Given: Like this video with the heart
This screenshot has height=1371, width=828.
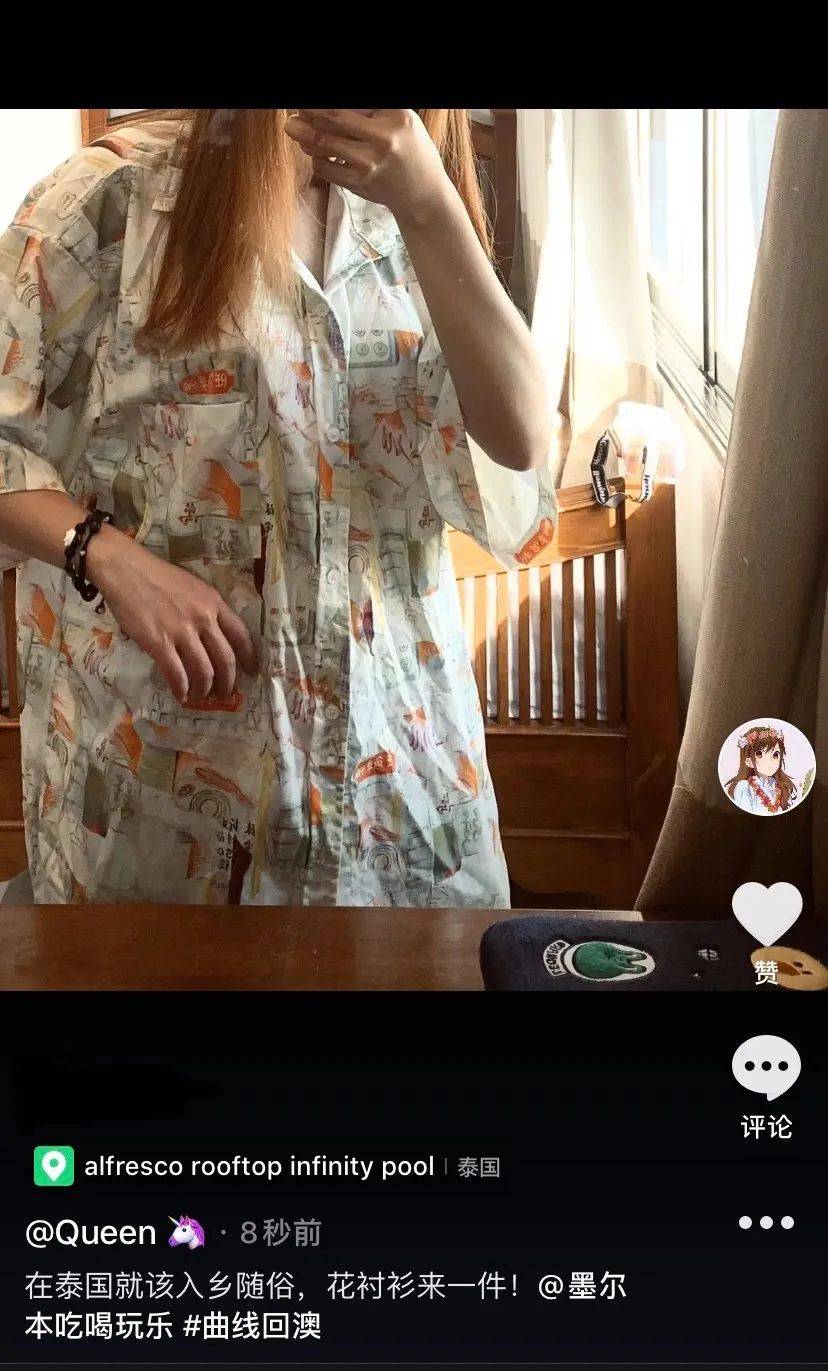Looking at the screenshot, I should pyautogui.click(x=766, y=913).
